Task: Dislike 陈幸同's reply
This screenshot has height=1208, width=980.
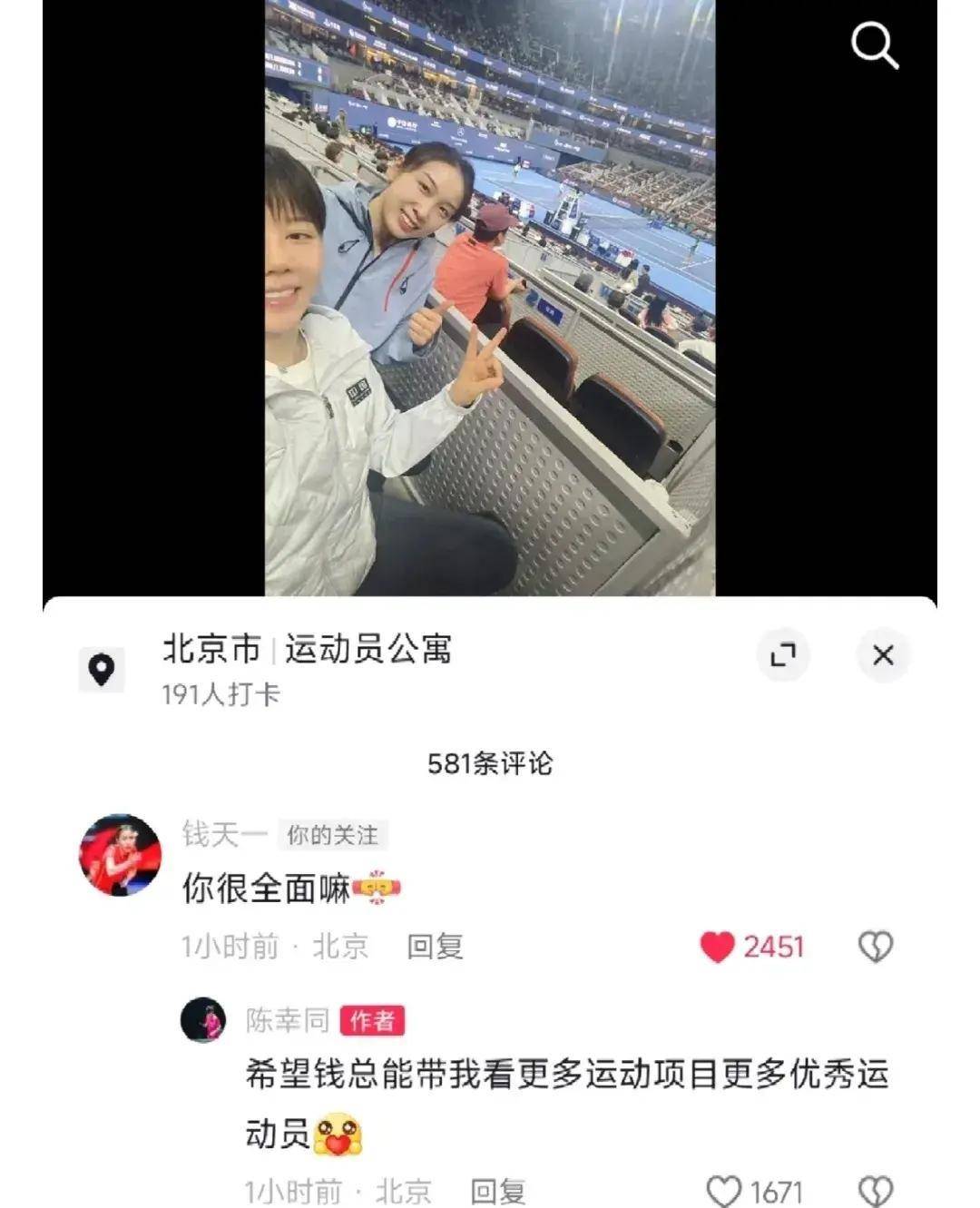Action: tap(875, 1190)
